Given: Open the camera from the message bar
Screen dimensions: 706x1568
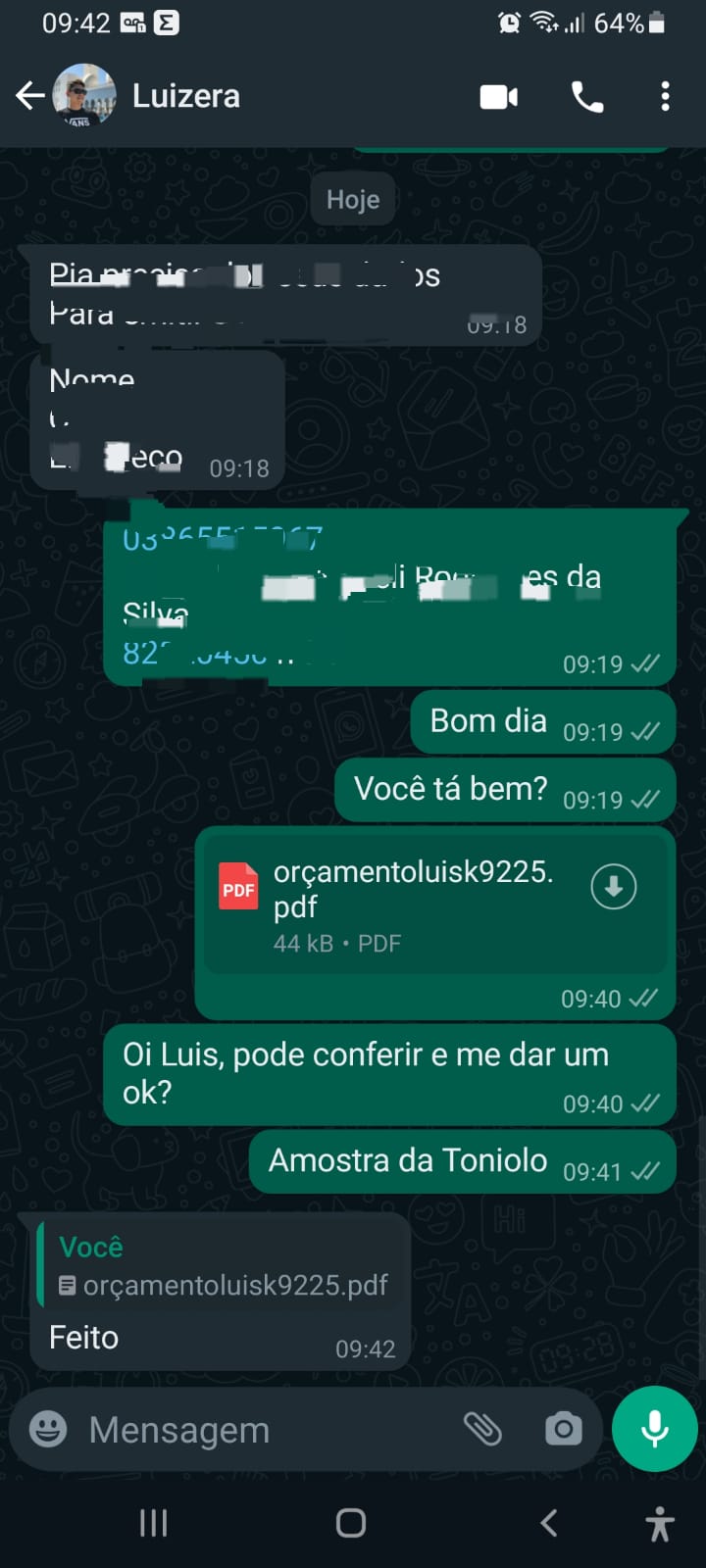Looking at the screenshot, I should click(x=563, y=1429).
